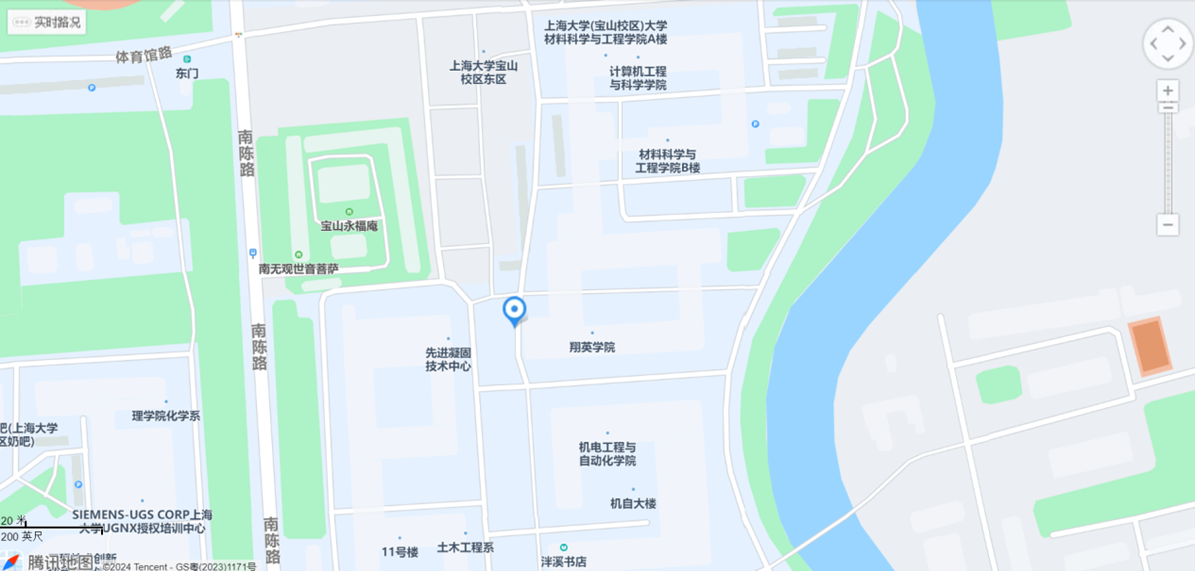
Task: Pan the map right with the right arrow
Action: coord(1183,45)
